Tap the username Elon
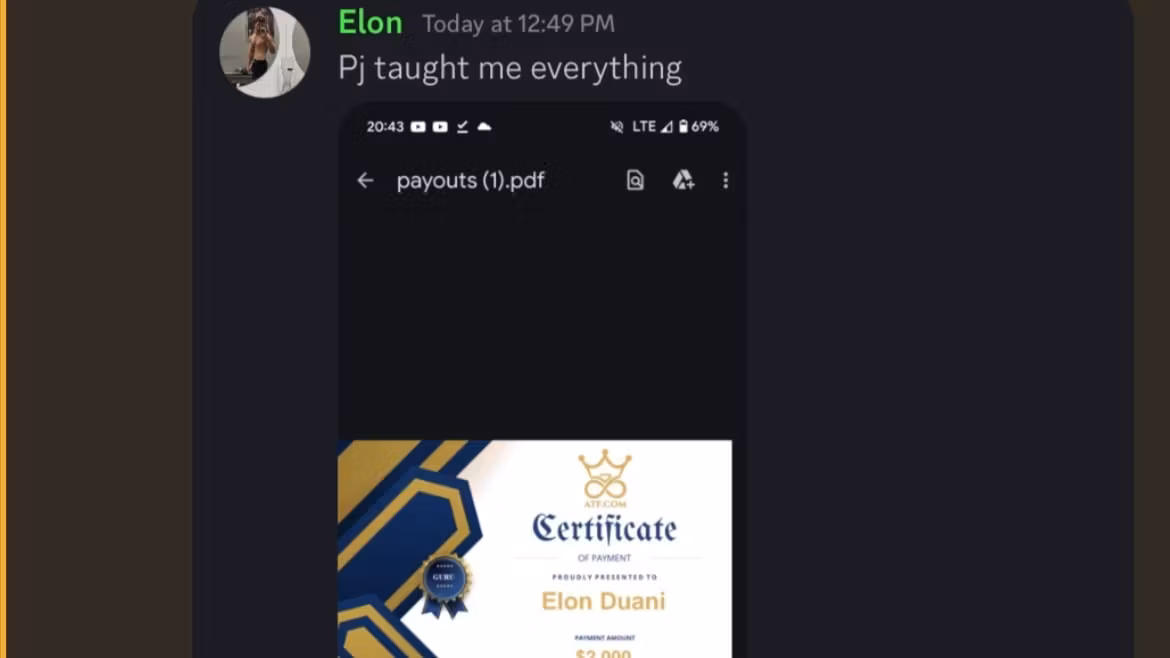 [x=370, y=22]
